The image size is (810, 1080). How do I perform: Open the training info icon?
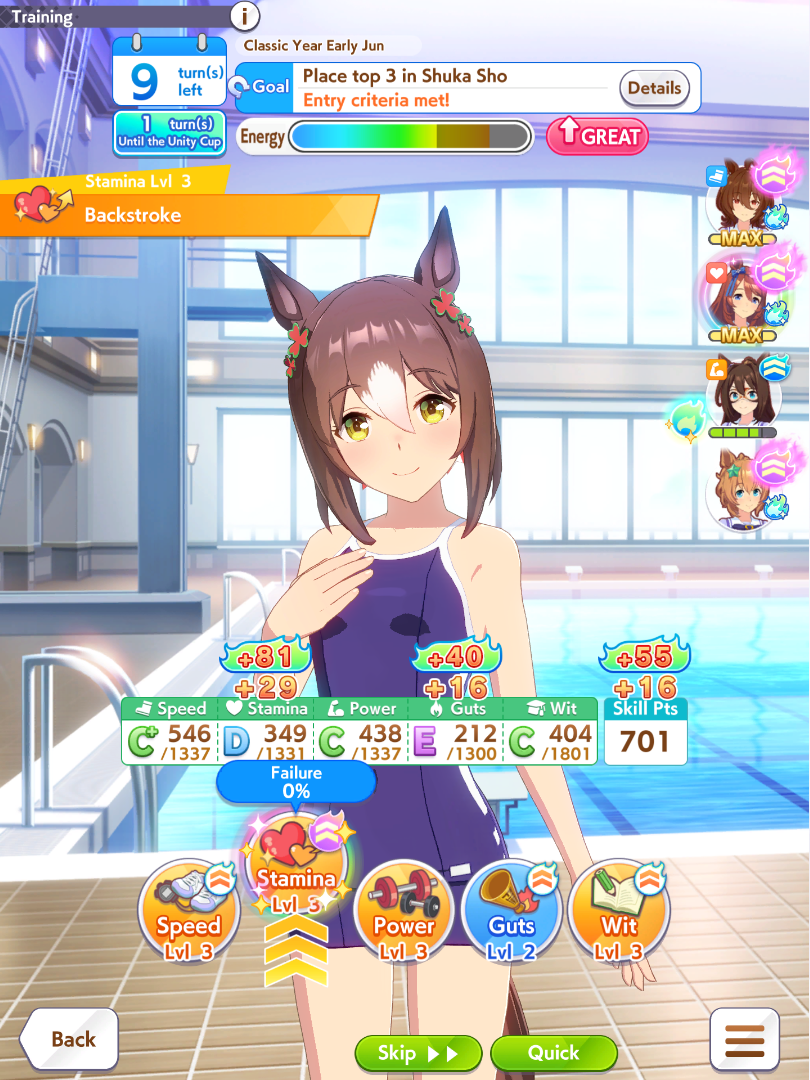coord(244,15)
